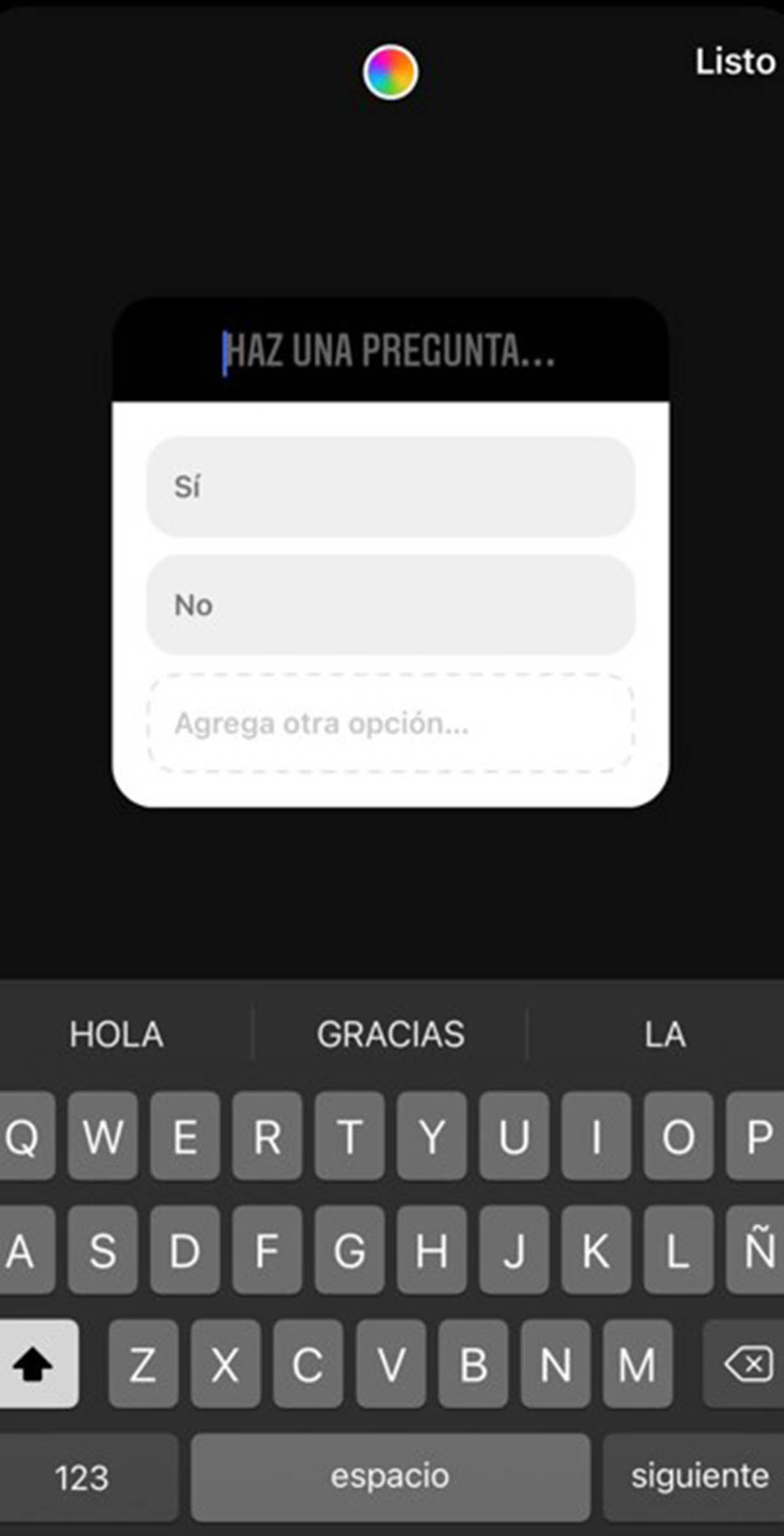Edit the No poll option
Screen dimensions: 784x1536
pos(390,605)
